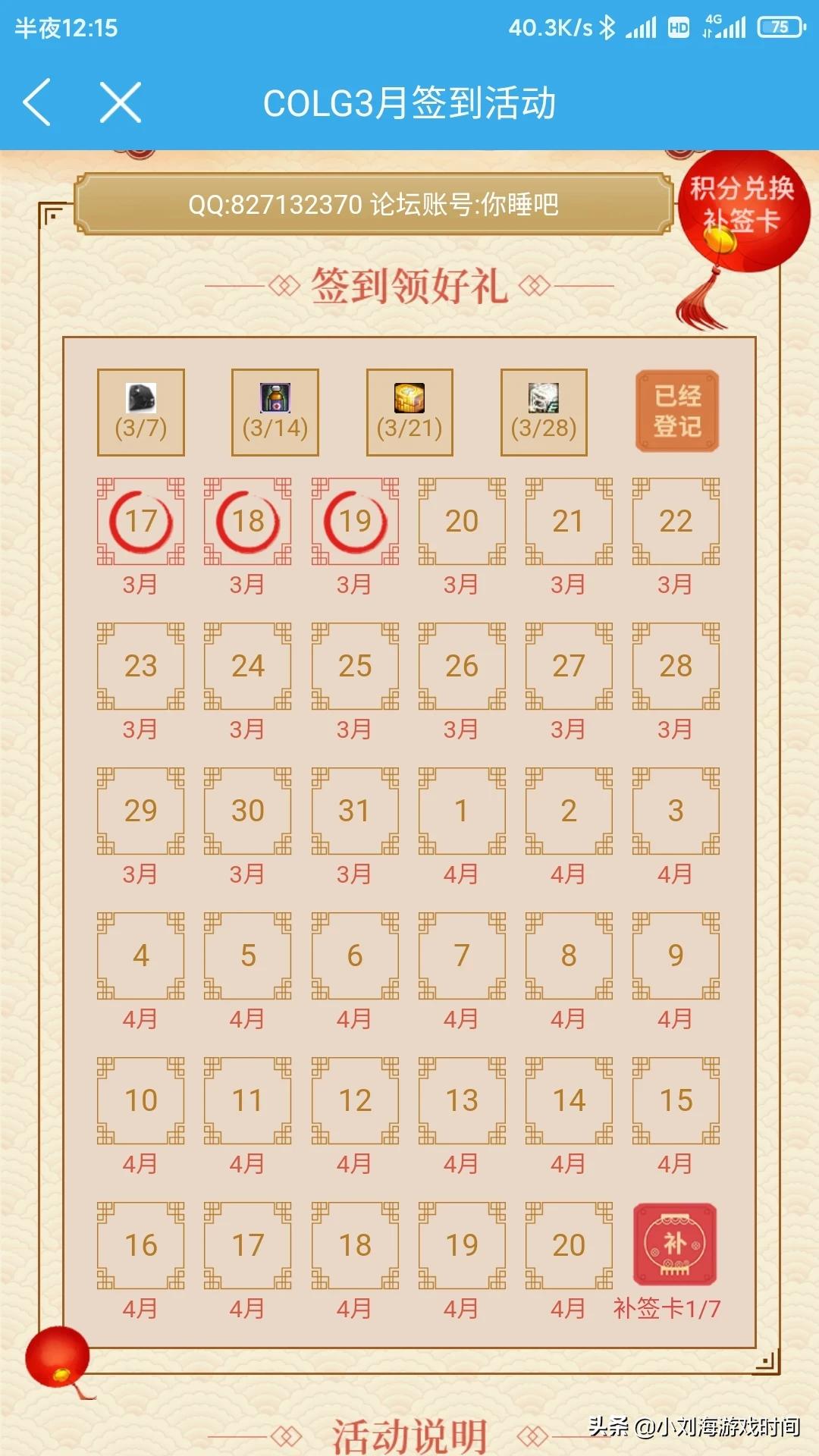Close the COLG sign-in page
The height and width of the screenshot is (1456, 819).
[x=121, y=102]
